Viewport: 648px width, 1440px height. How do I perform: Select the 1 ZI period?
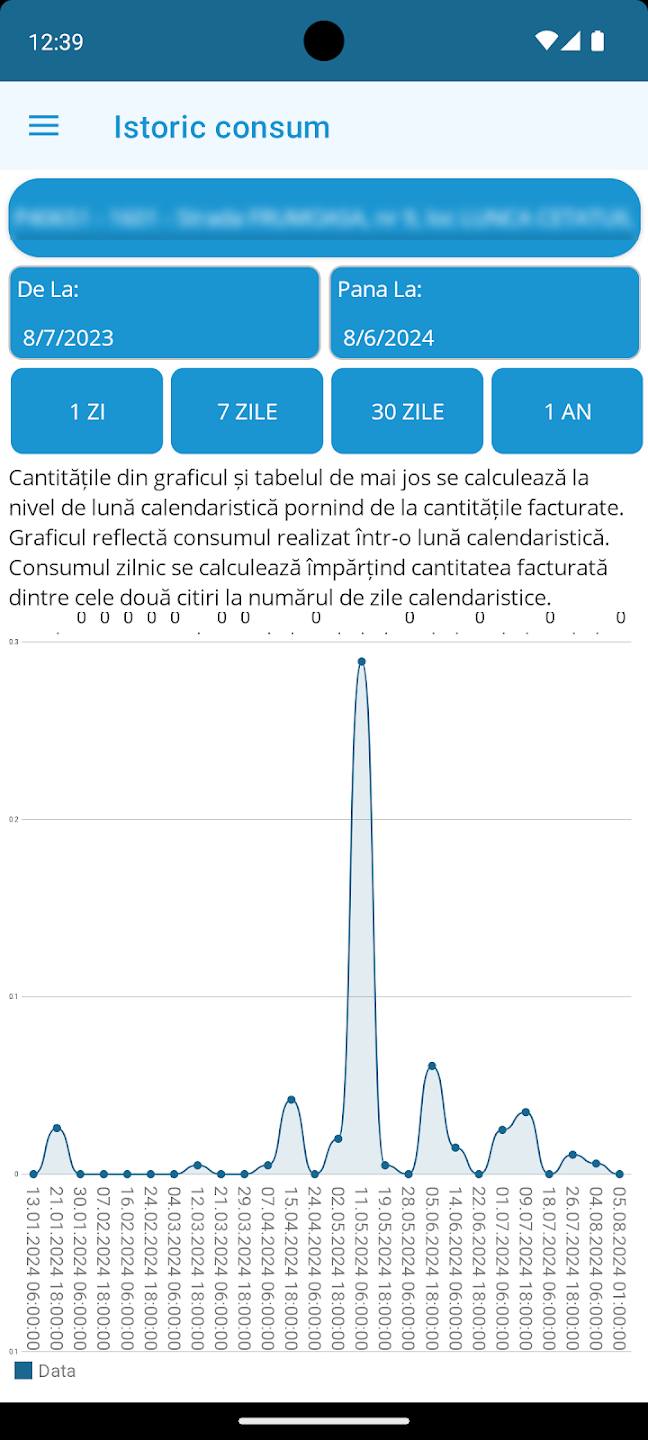[87, 411]
